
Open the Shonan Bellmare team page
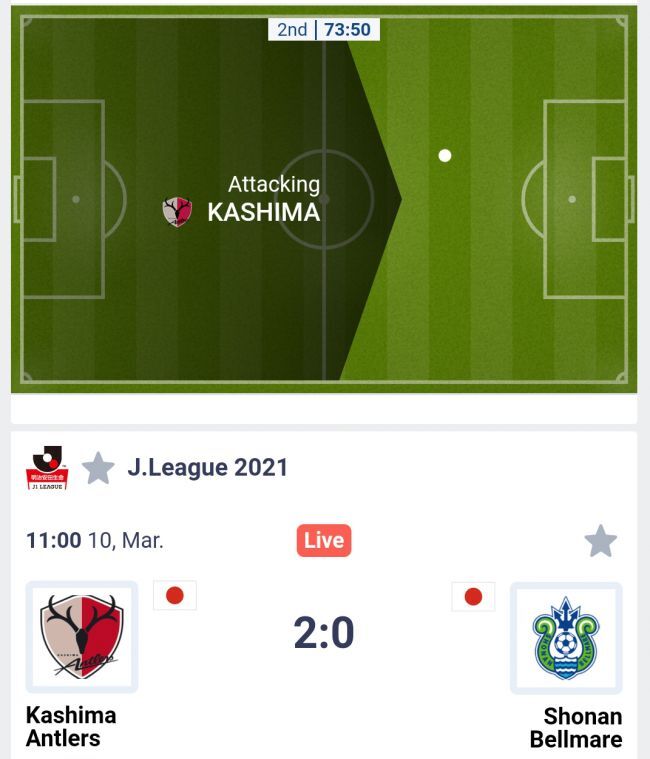click(566, 638)
